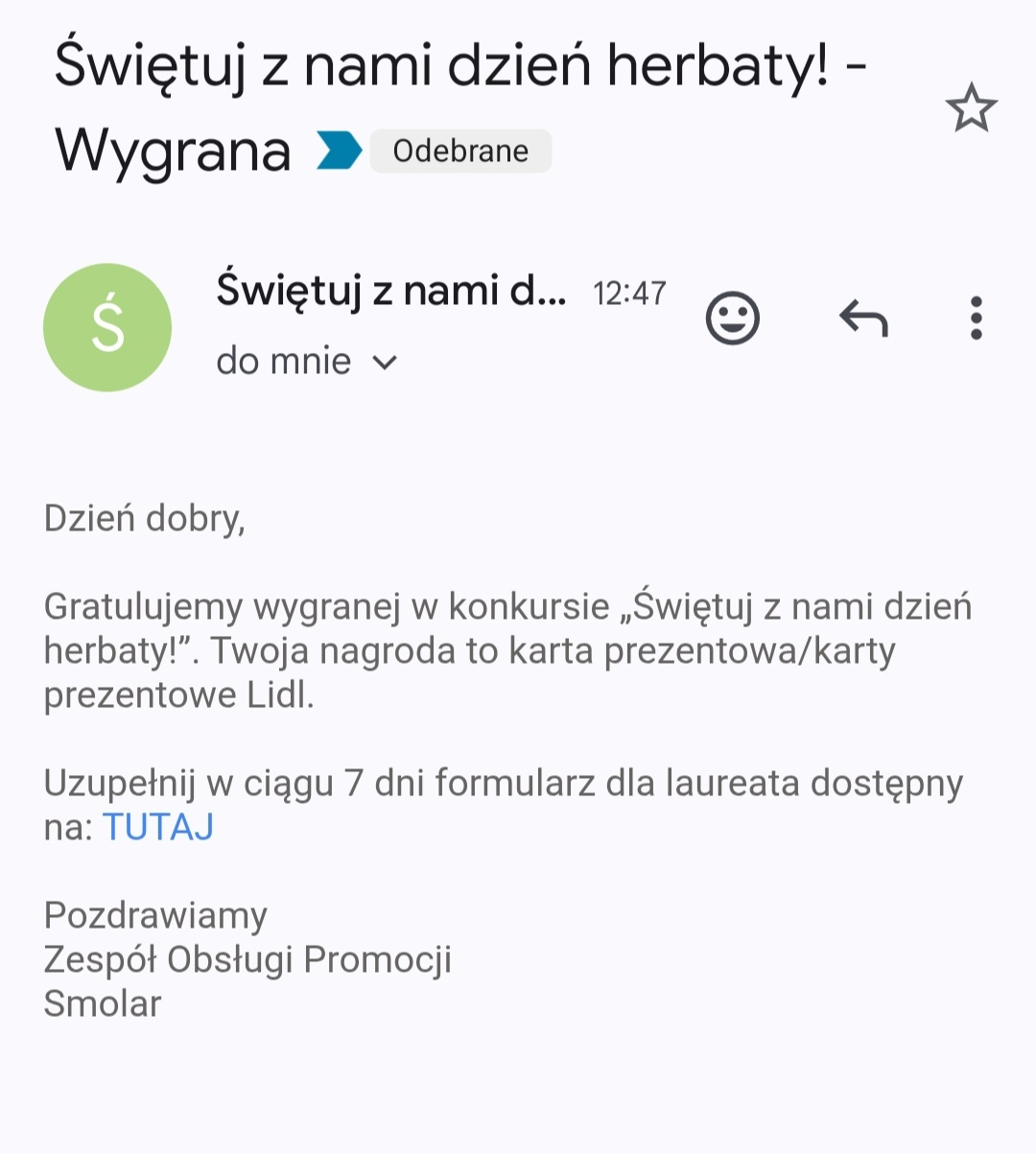
Task: Open the sender's avatar profile
Action: point(107,327)
